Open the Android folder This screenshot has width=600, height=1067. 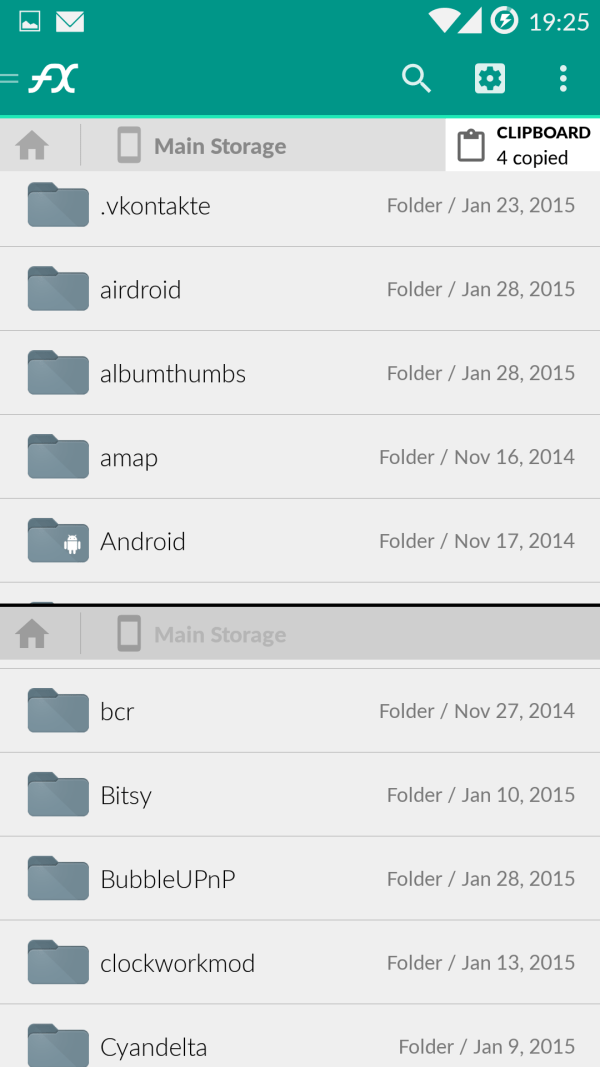[300, 542]
